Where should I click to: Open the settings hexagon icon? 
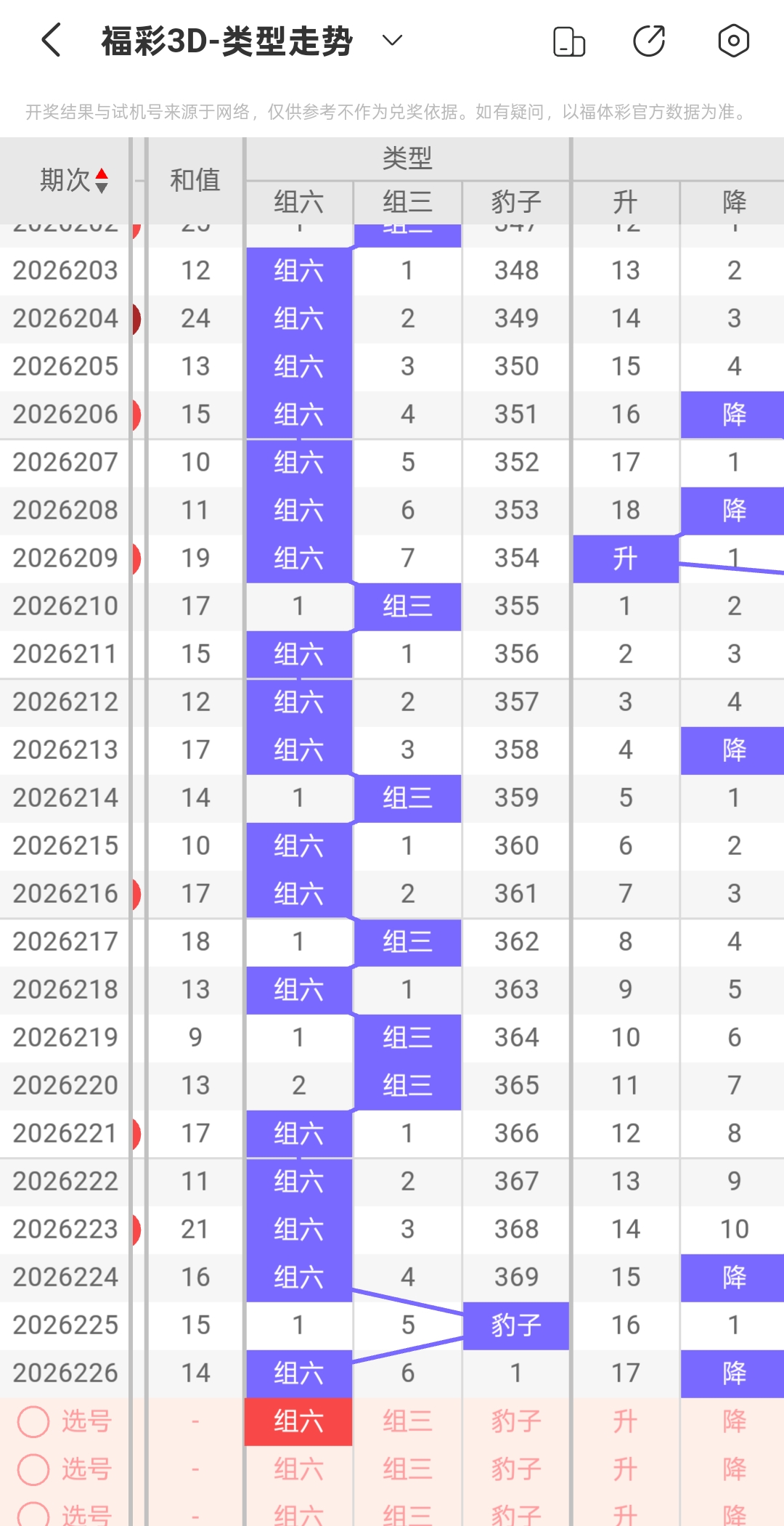(733, 41)
